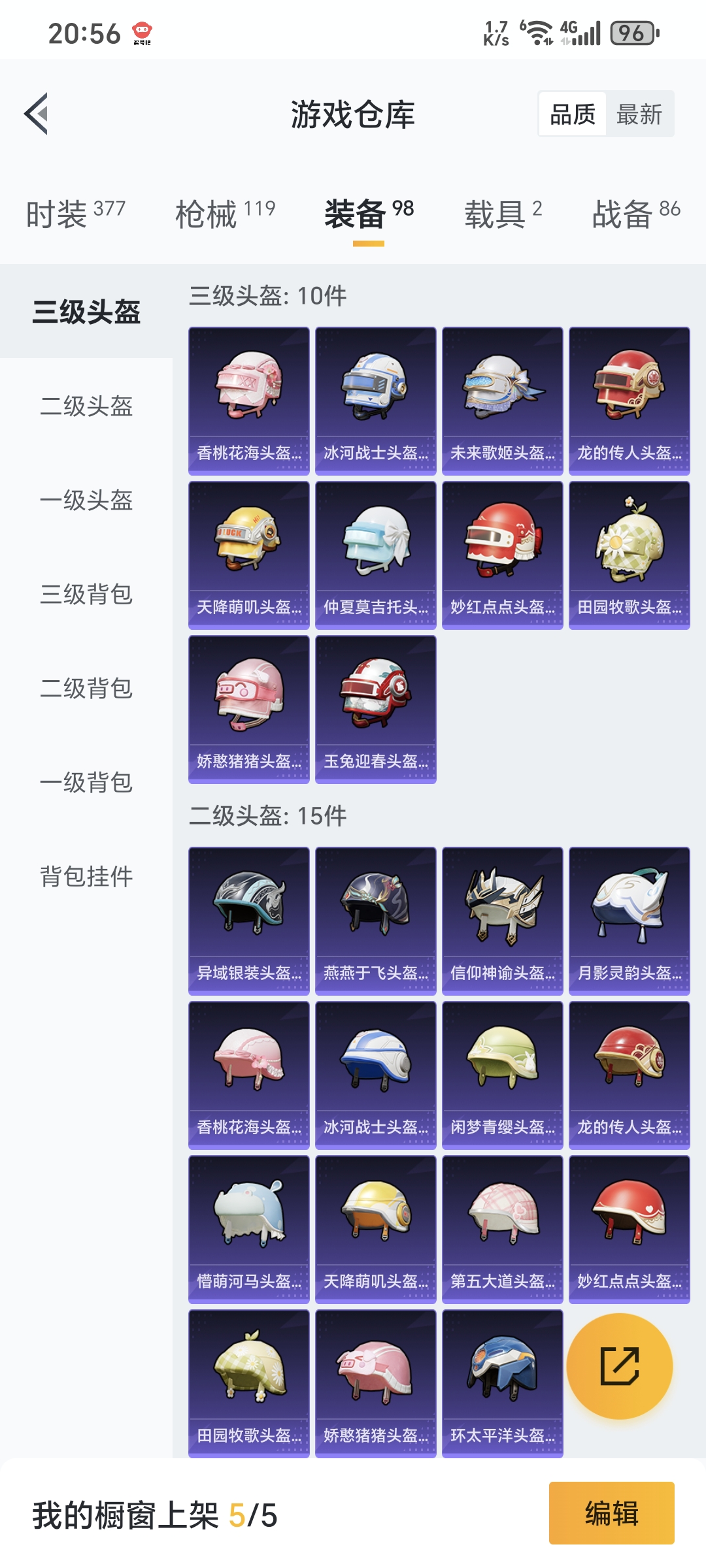
Task: Select the 品质 sorting option
Action: click(573, 114)
